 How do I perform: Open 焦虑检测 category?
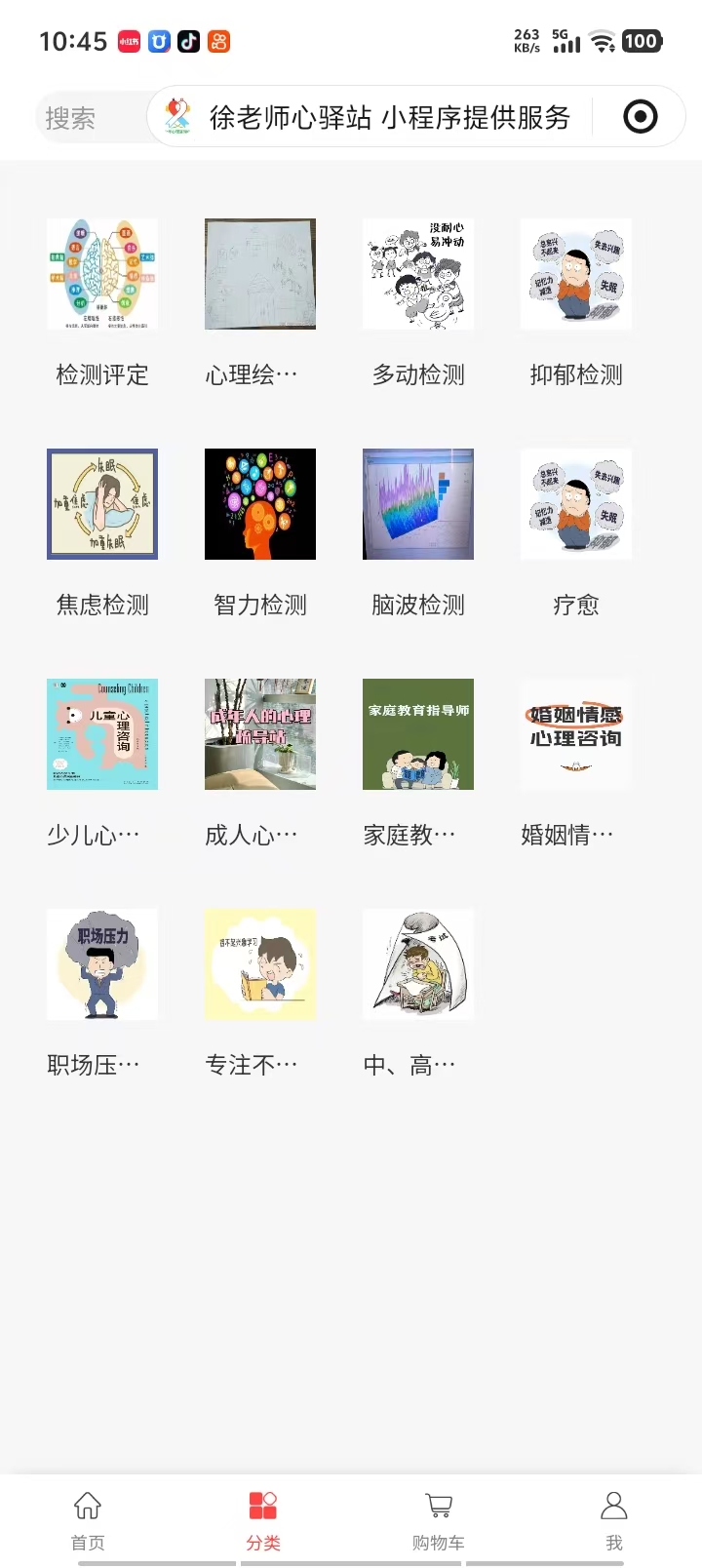(x=102, y=504)
